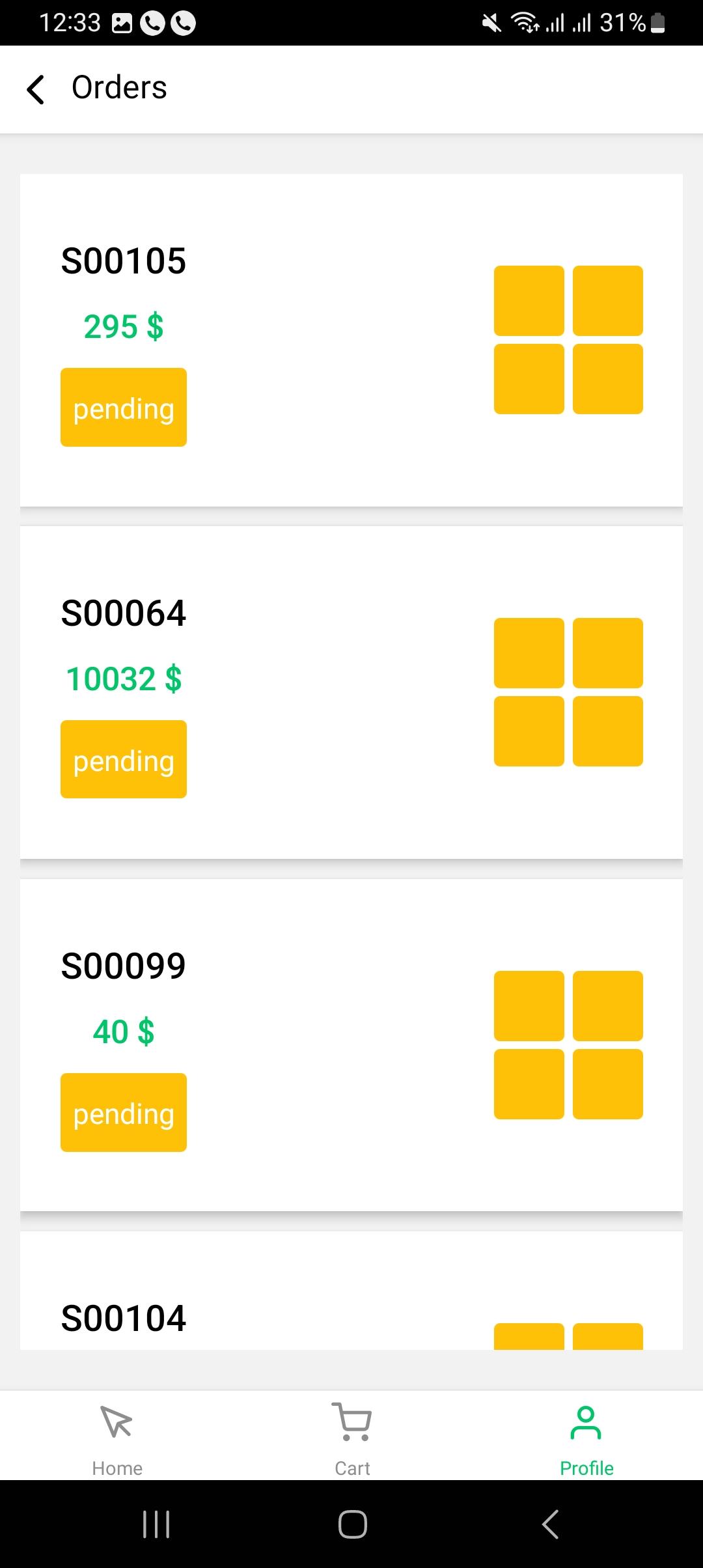Open order S00105

pos(351,340)
